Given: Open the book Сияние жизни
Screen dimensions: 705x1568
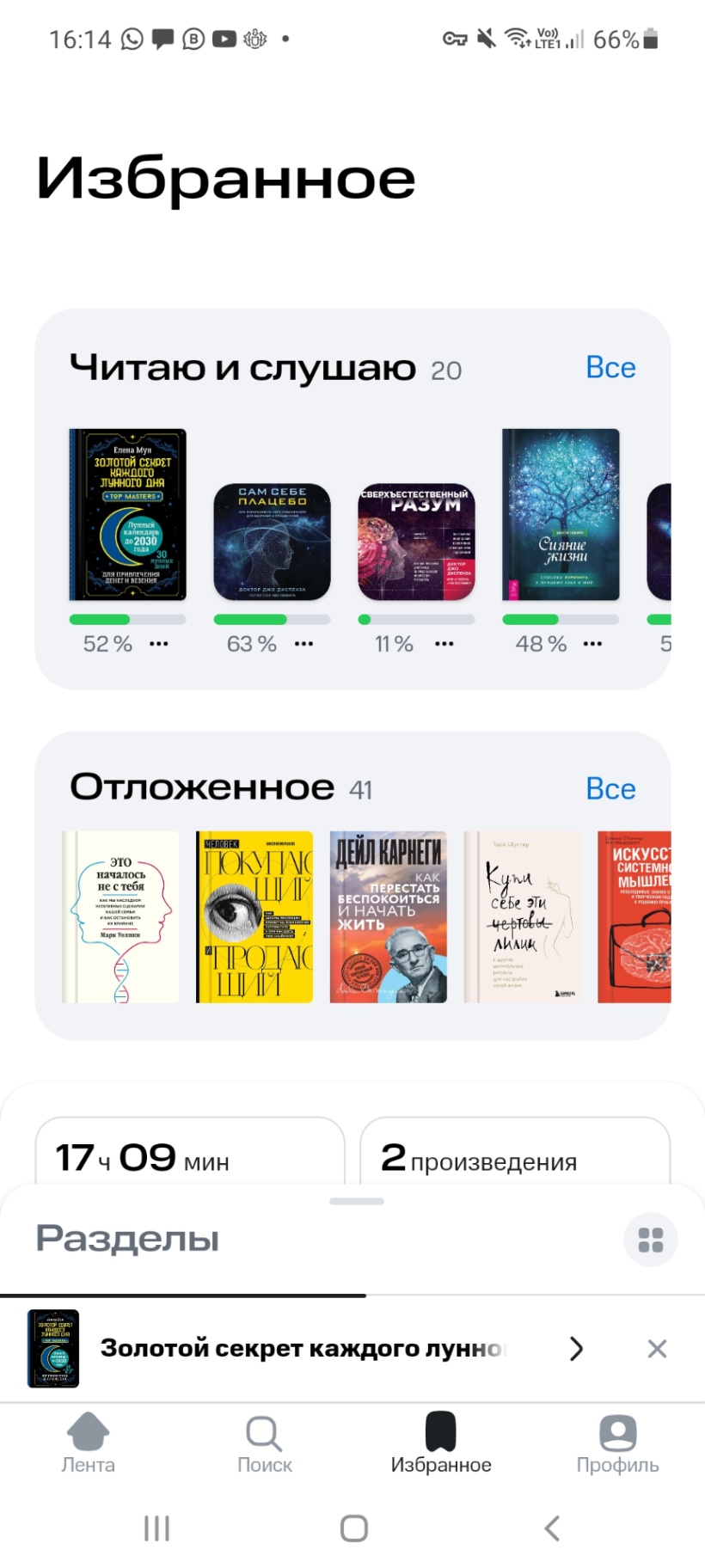Looking at the screenshot, I should 561,514.
